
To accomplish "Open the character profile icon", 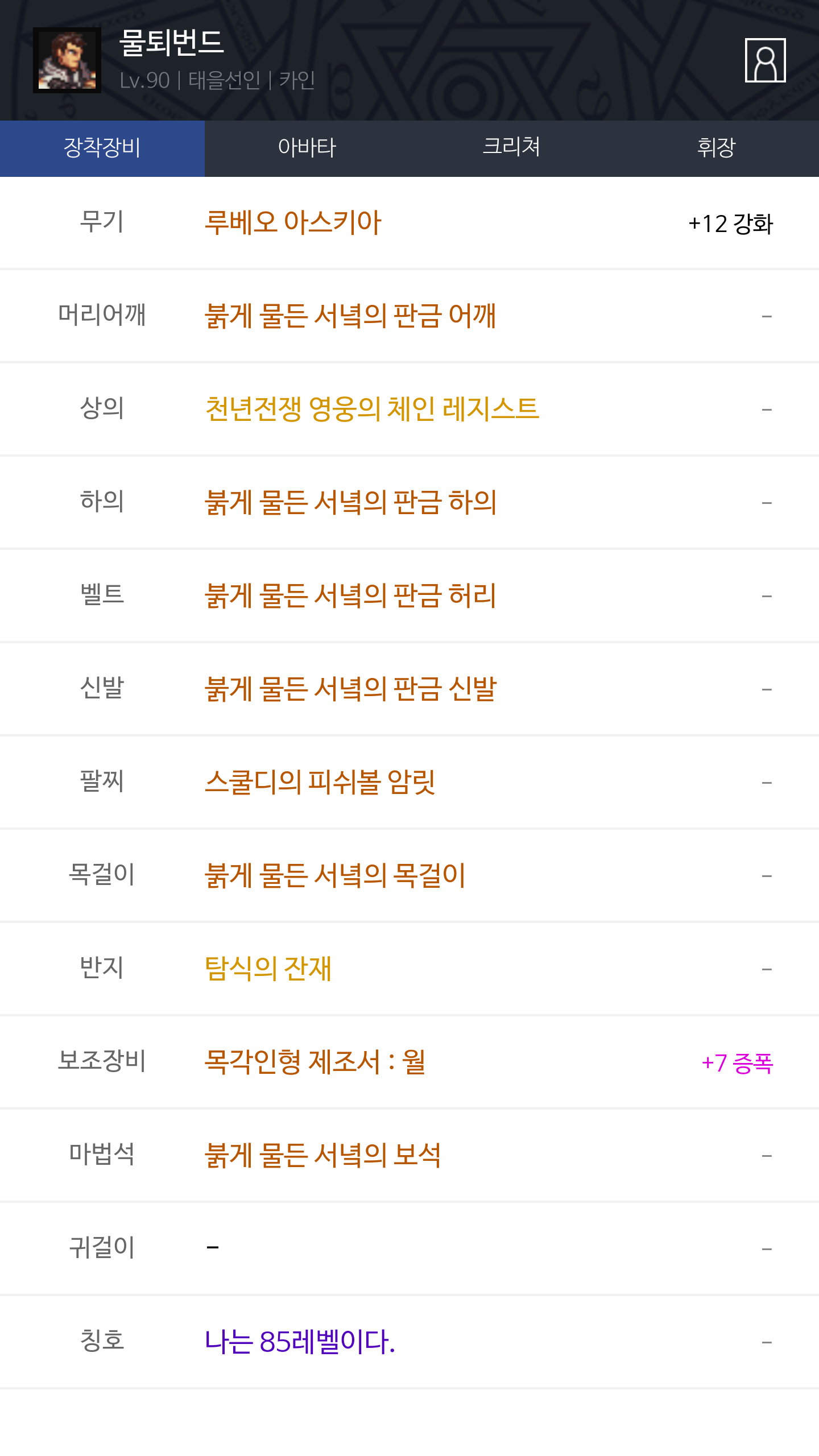I will click(765, 60).
